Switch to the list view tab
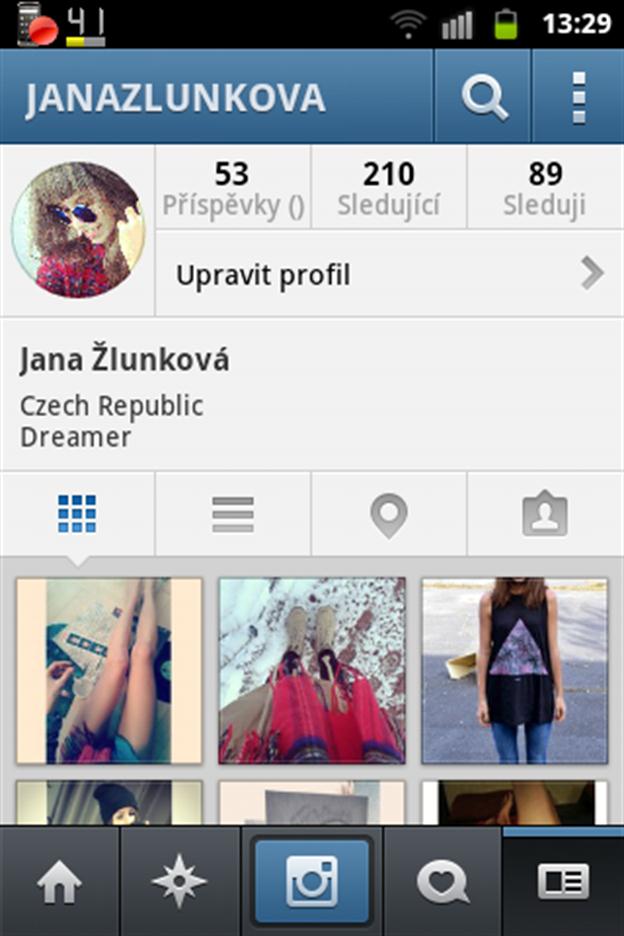 pyautogui.click(x=233, y=514)
